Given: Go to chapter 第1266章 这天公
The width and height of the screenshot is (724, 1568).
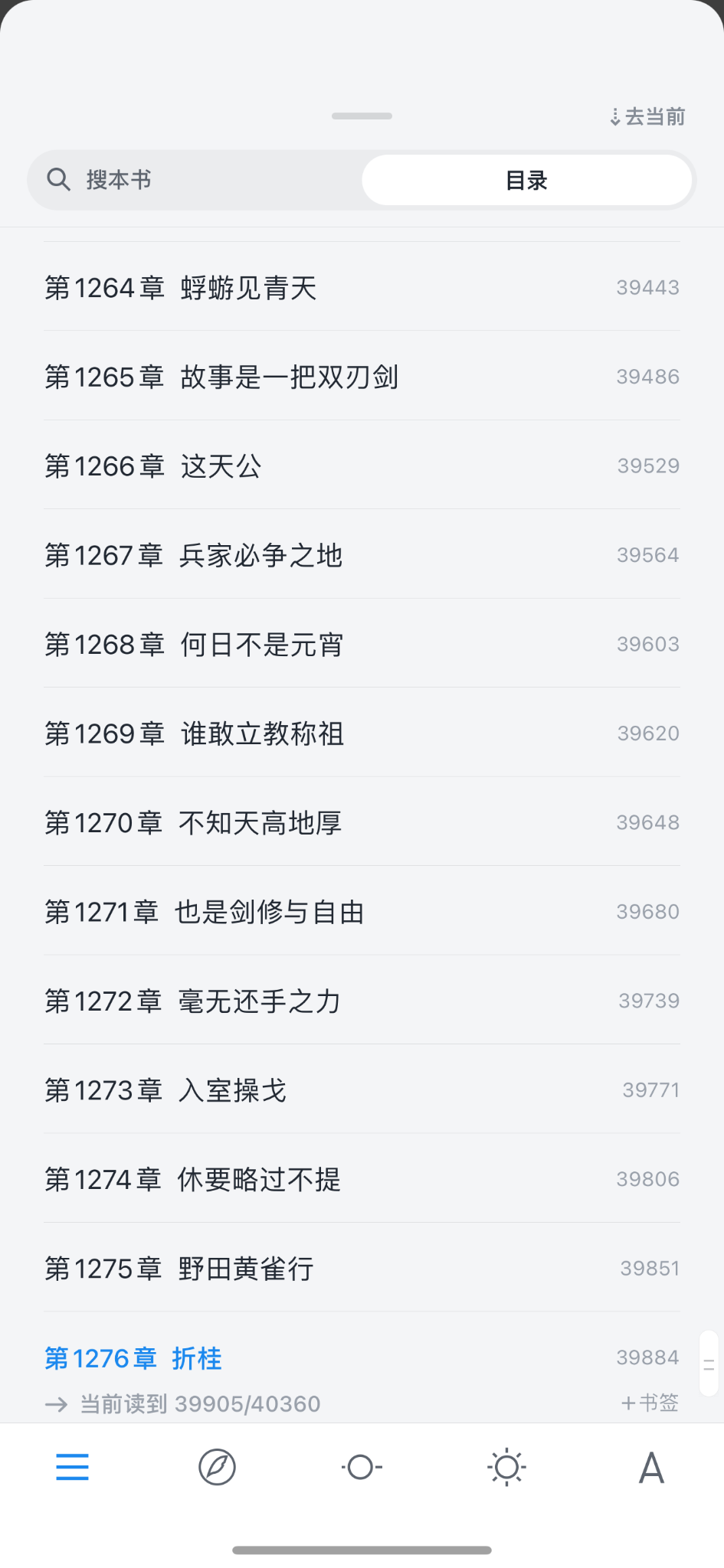Looking at the screenshot, I should [153, 466].
